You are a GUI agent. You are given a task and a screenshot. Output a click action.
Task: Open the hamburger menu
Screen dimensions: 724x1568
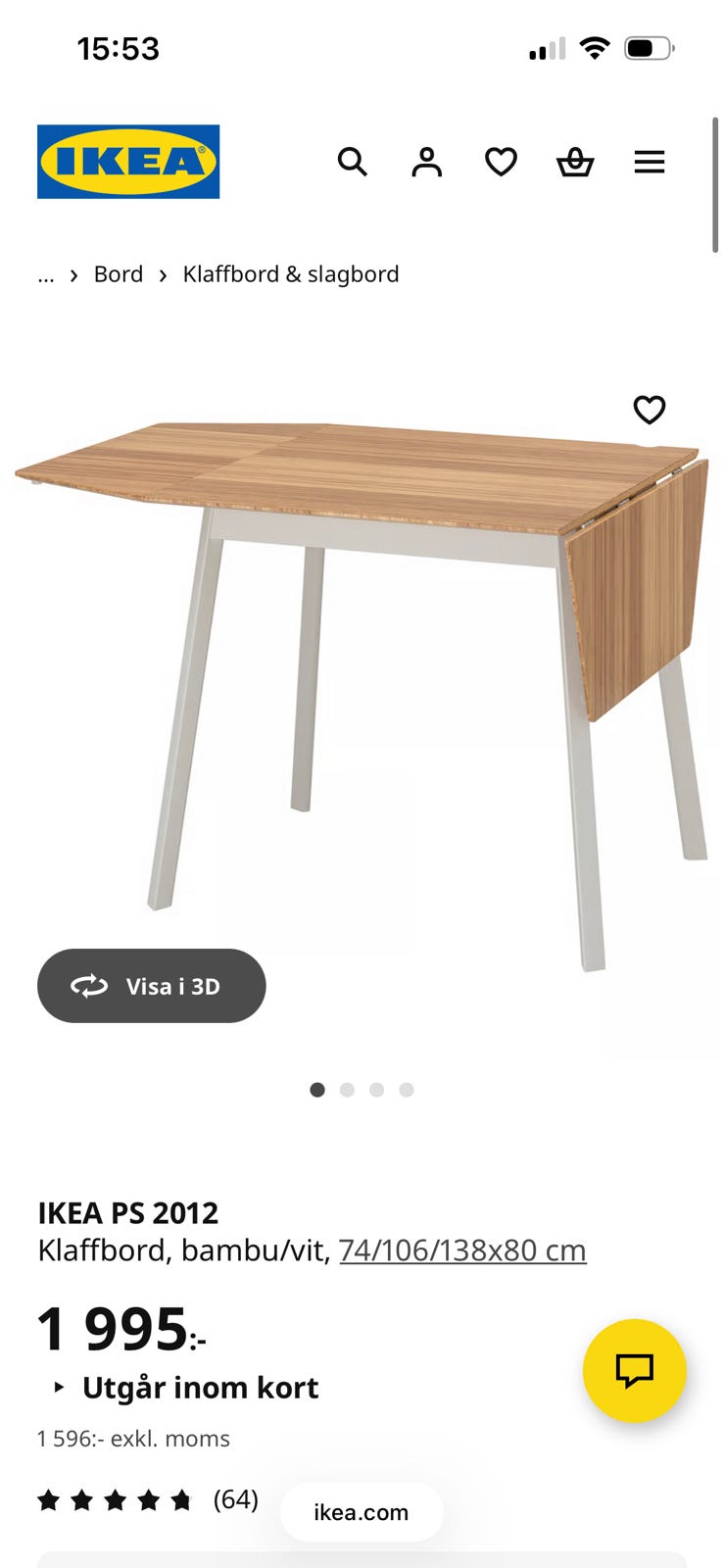pos(649,162)
